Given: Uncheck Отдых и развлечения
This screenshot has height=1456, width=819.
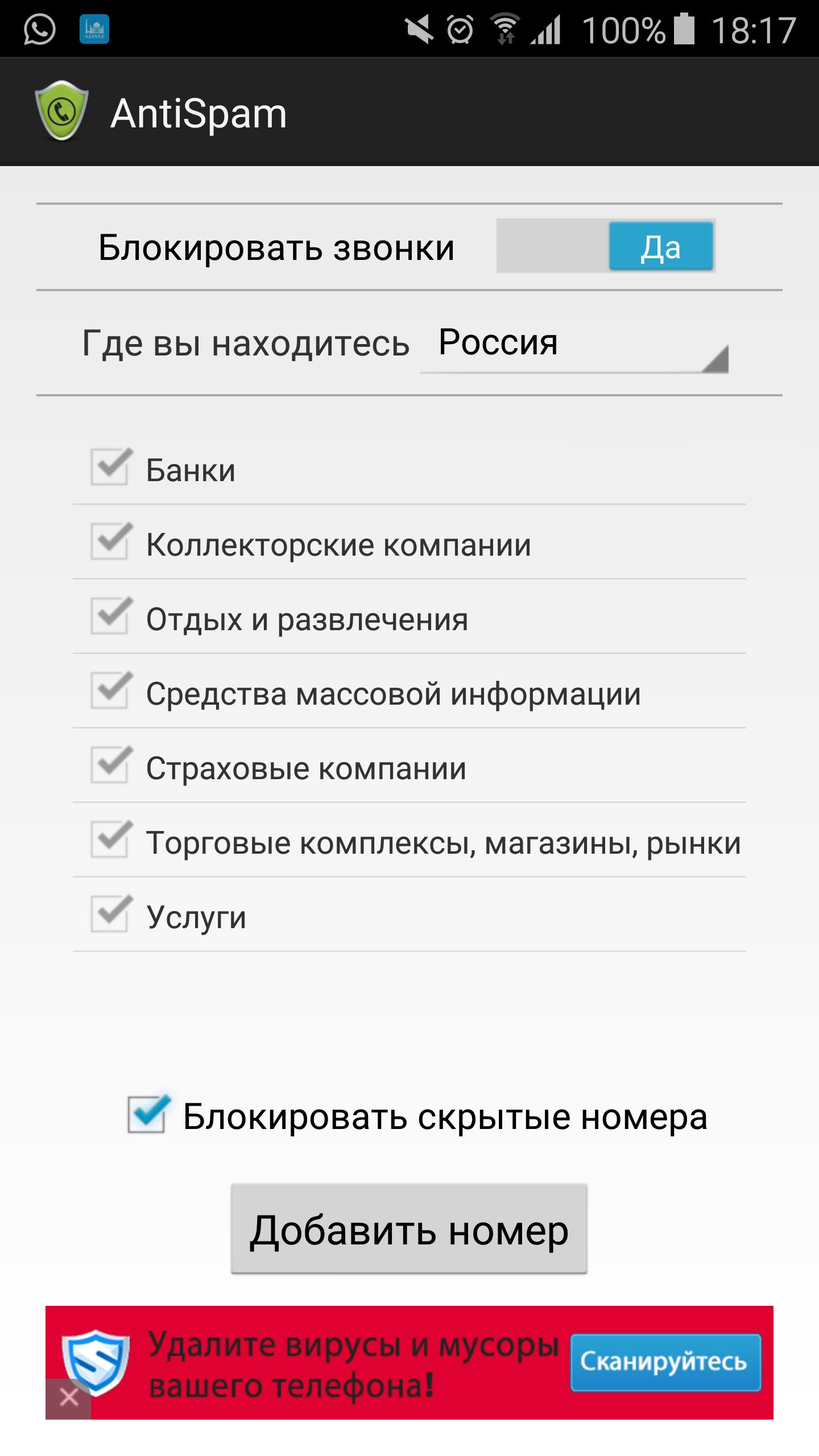Looking at the screenshot, I should point(109,618).
